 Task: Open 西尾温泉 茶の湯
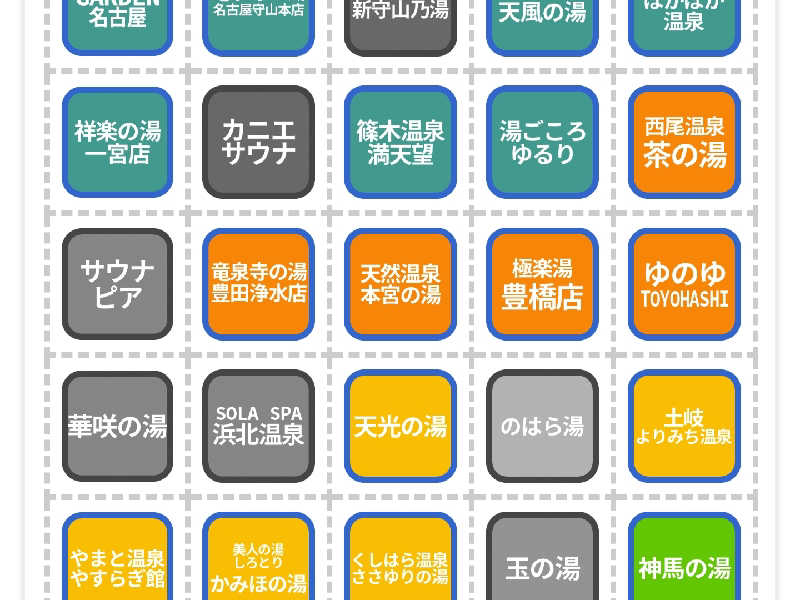(685, 142)
